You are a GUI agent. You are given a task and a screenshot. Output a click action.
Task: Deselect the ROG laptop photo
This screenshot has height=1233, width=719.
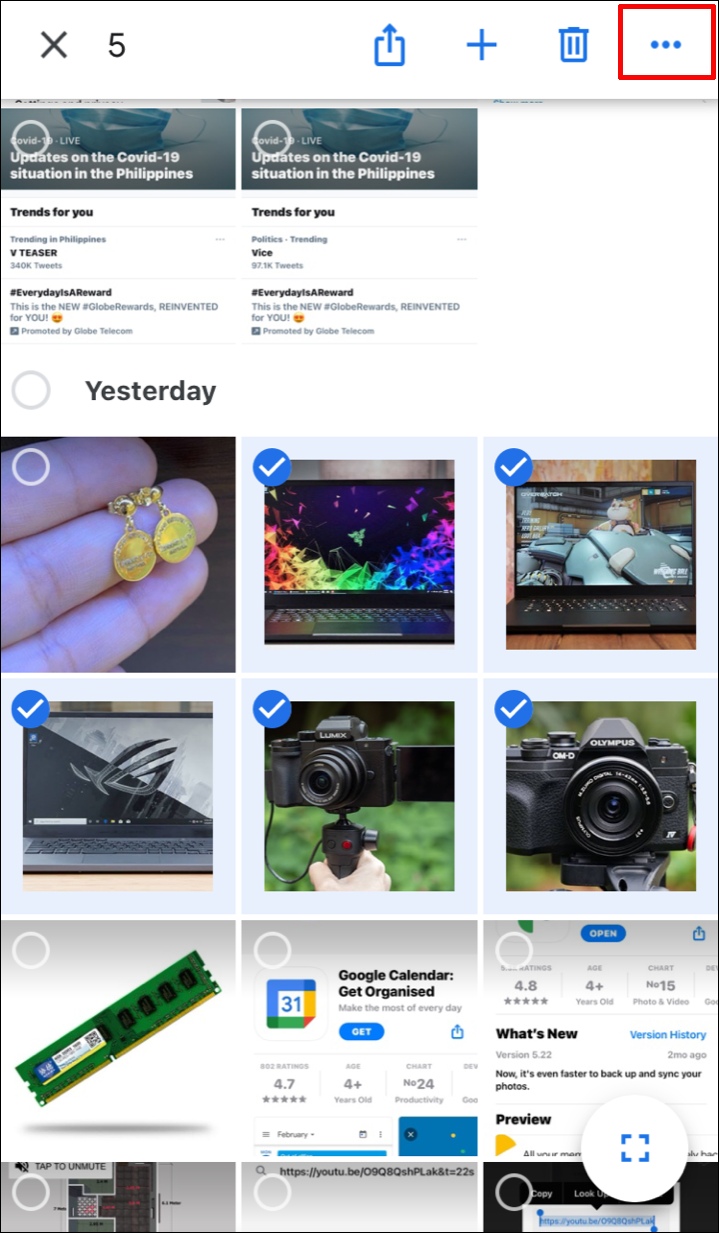31,708
